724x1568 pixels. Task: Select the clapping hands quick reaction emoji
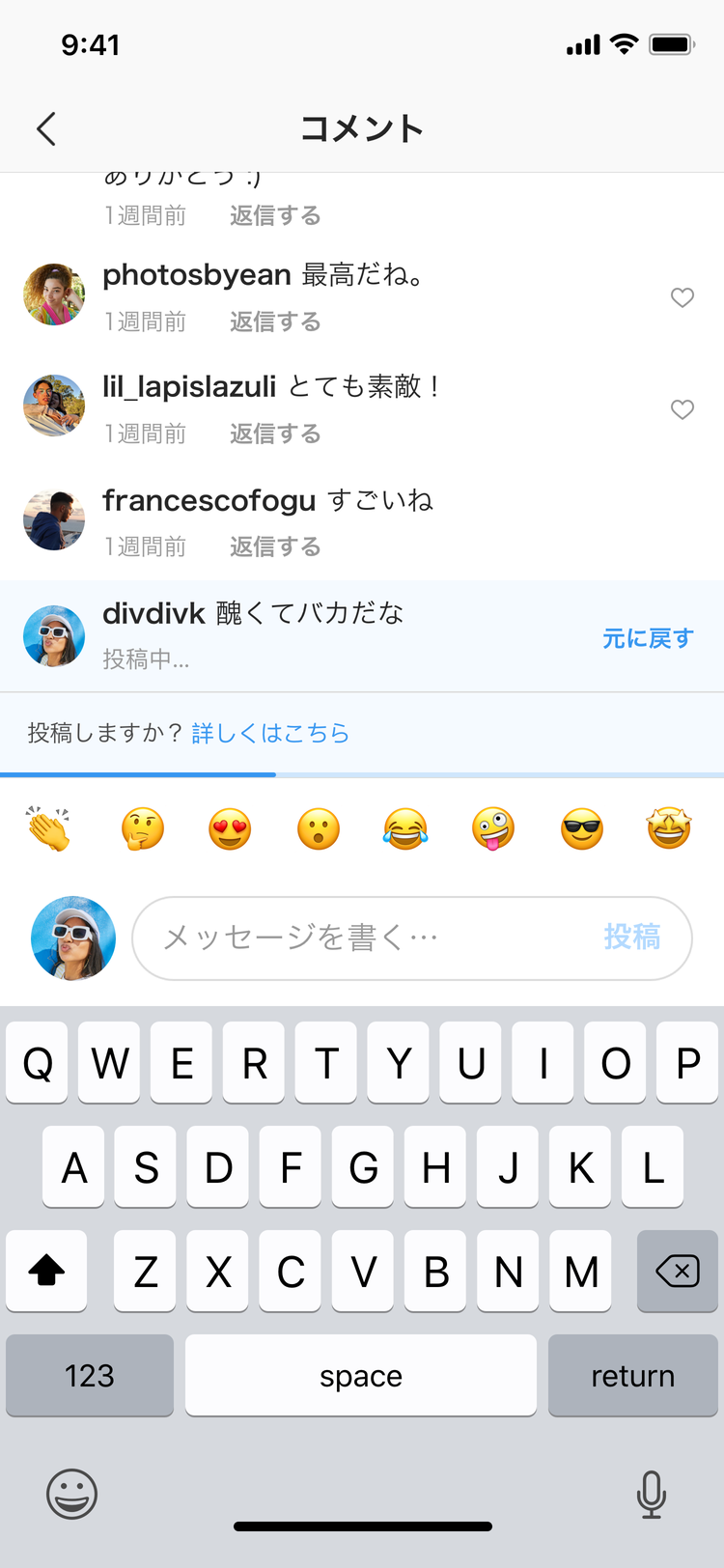coord(48,828)
